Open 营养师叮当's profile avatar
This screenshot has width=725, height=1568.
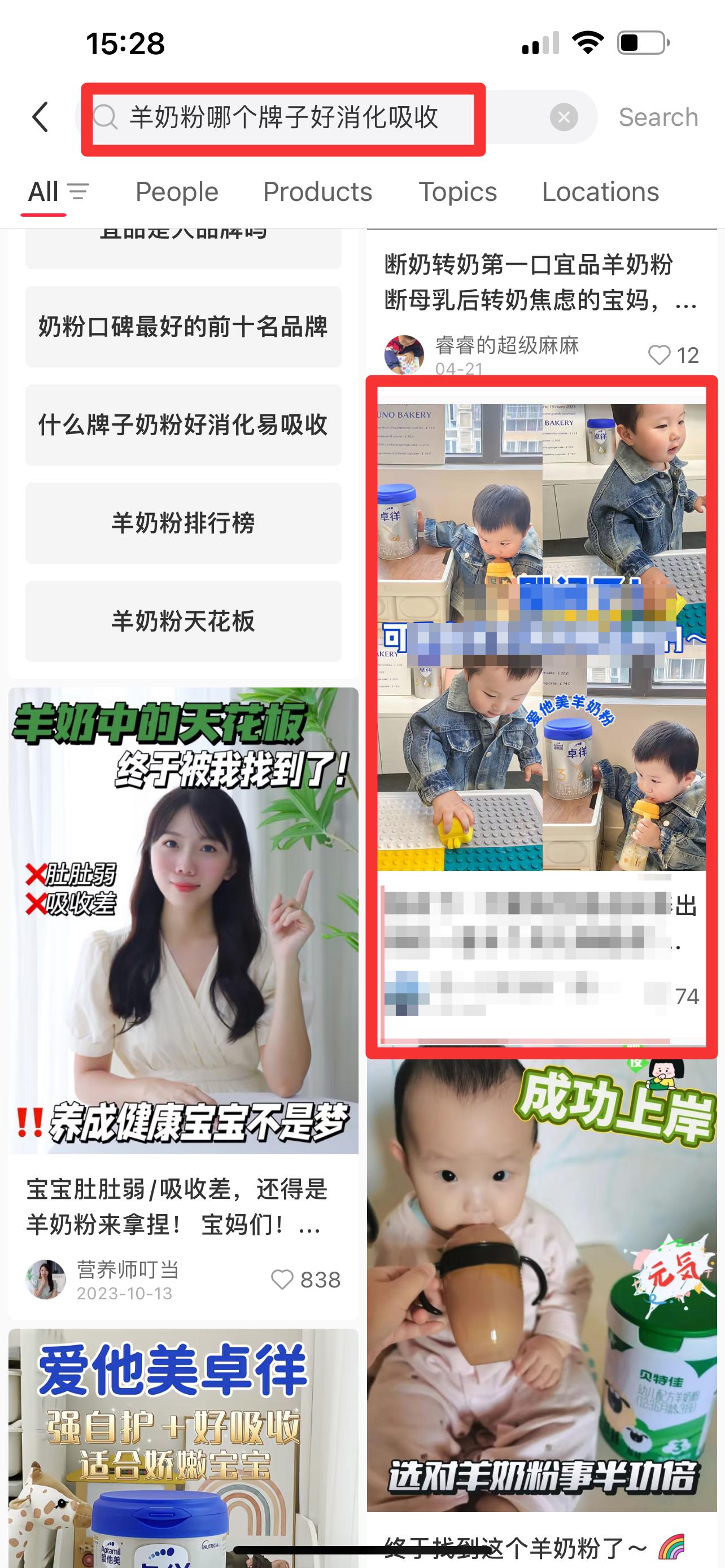[46, 1280]
